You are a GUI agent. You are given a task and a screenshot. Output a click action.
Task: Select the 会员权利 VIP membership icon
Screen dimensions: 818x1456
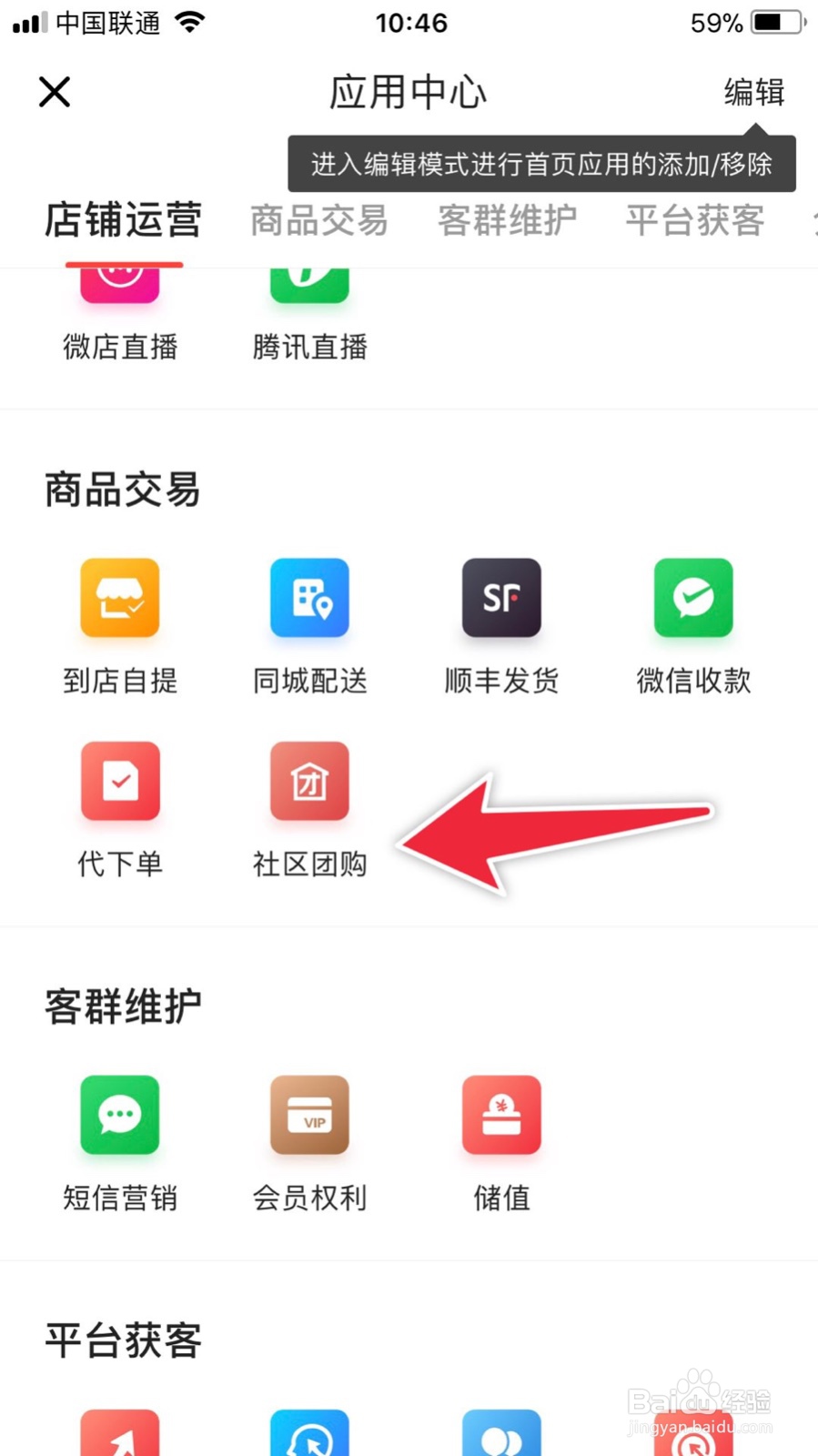[309, 1115]
